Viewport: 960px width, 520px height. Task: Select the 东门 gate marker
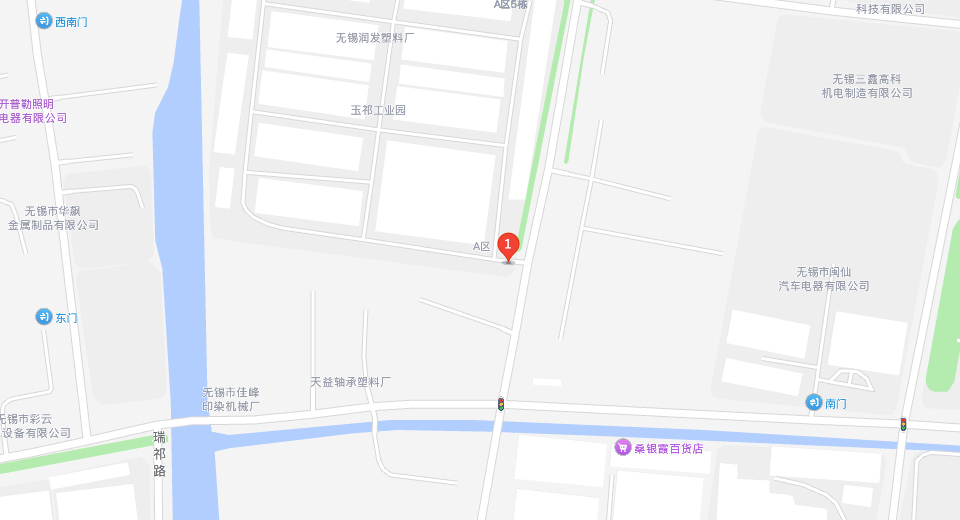pos(44,317)
